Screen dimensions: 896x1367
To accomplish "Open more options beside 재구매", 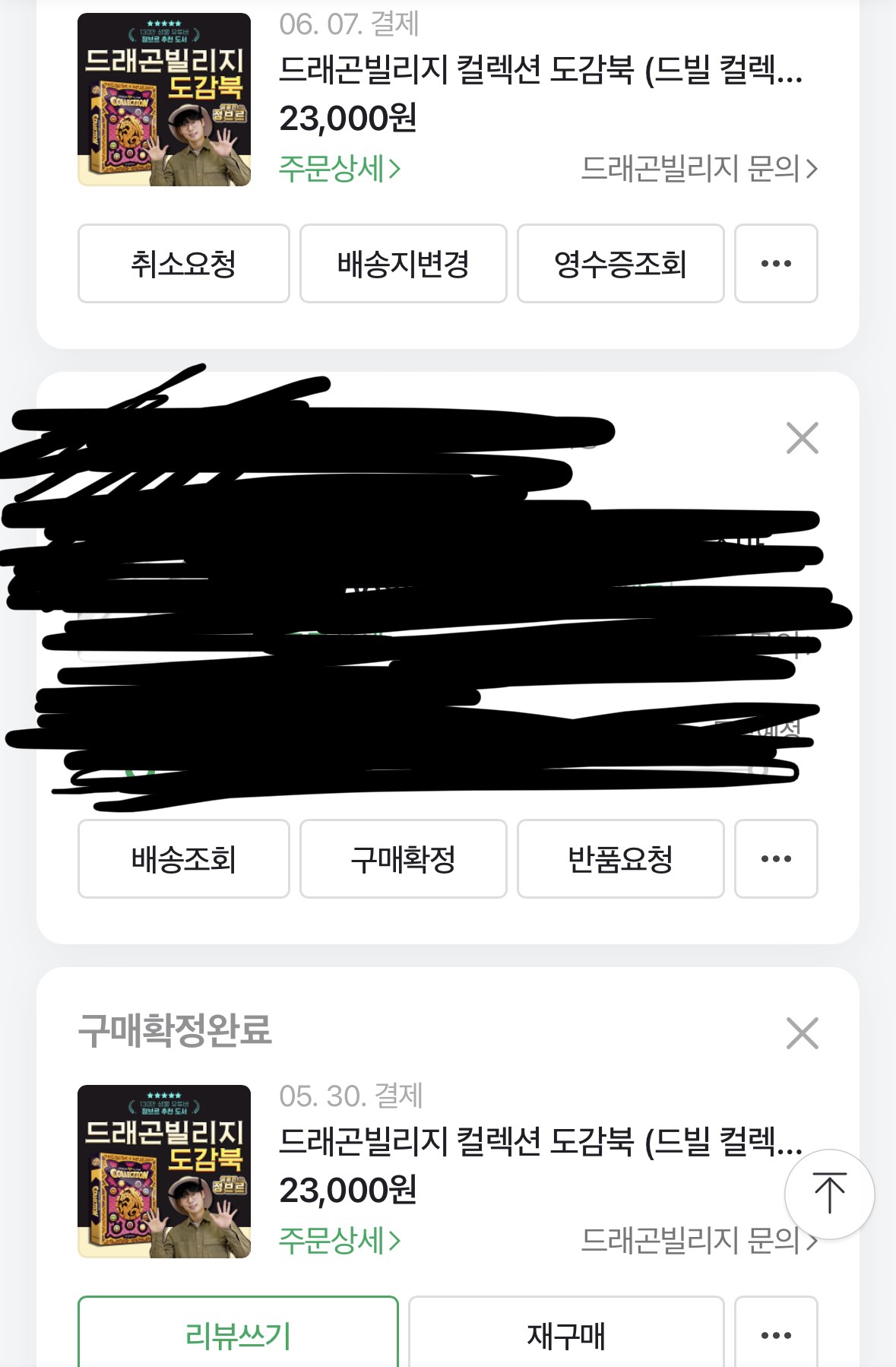I will [775, 1335].
